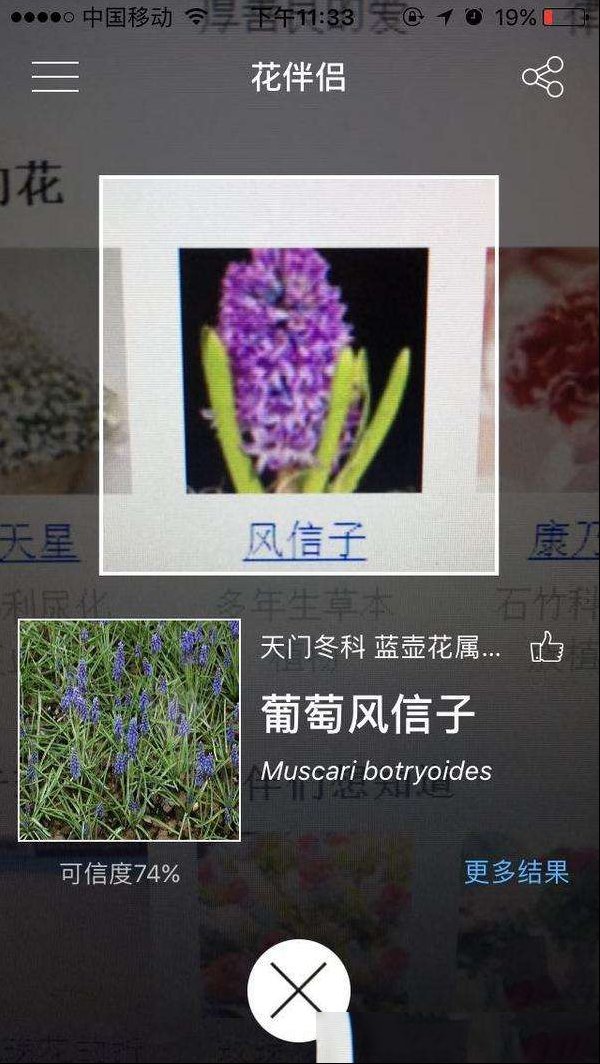Image resolution: width=600 pixels, height=1064 pixels.
Task: Give a thumbs up to the result
Action: click(546, 647)
